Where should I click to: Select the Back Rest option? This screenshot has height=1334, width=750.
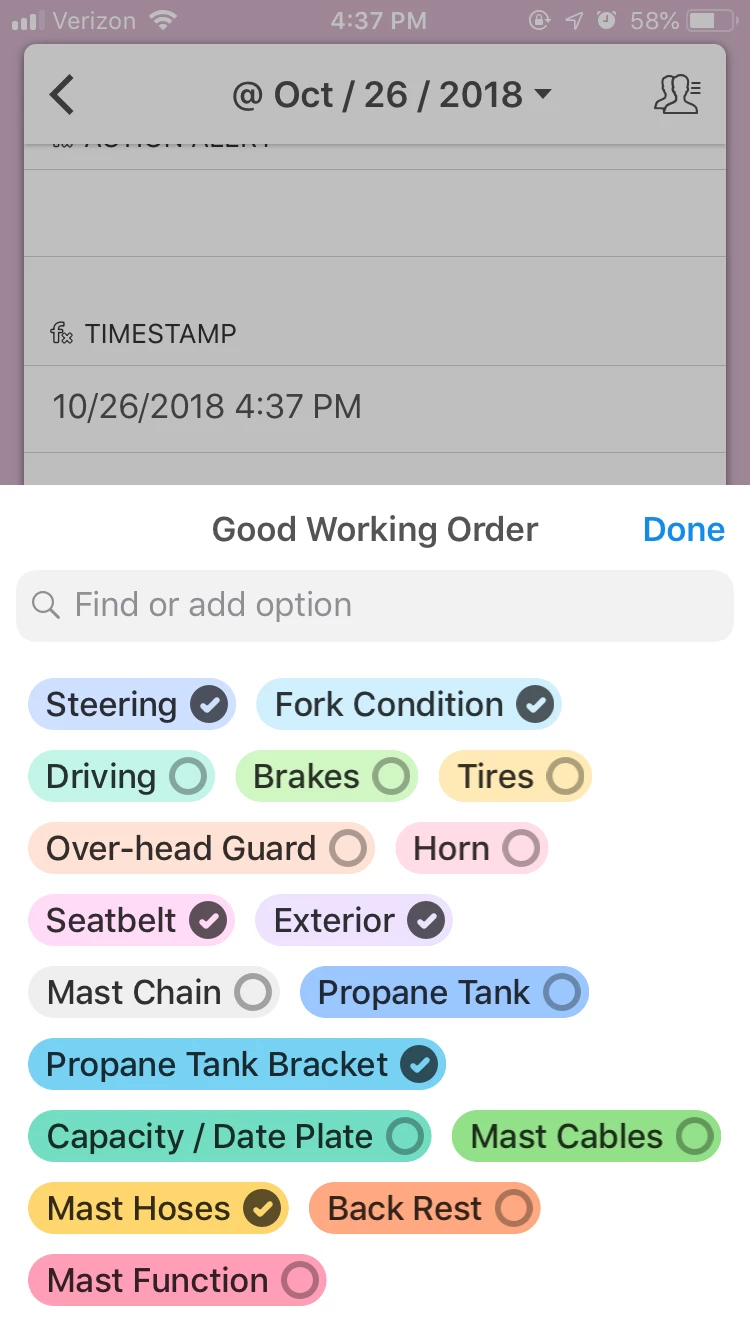click(424, 1209)
